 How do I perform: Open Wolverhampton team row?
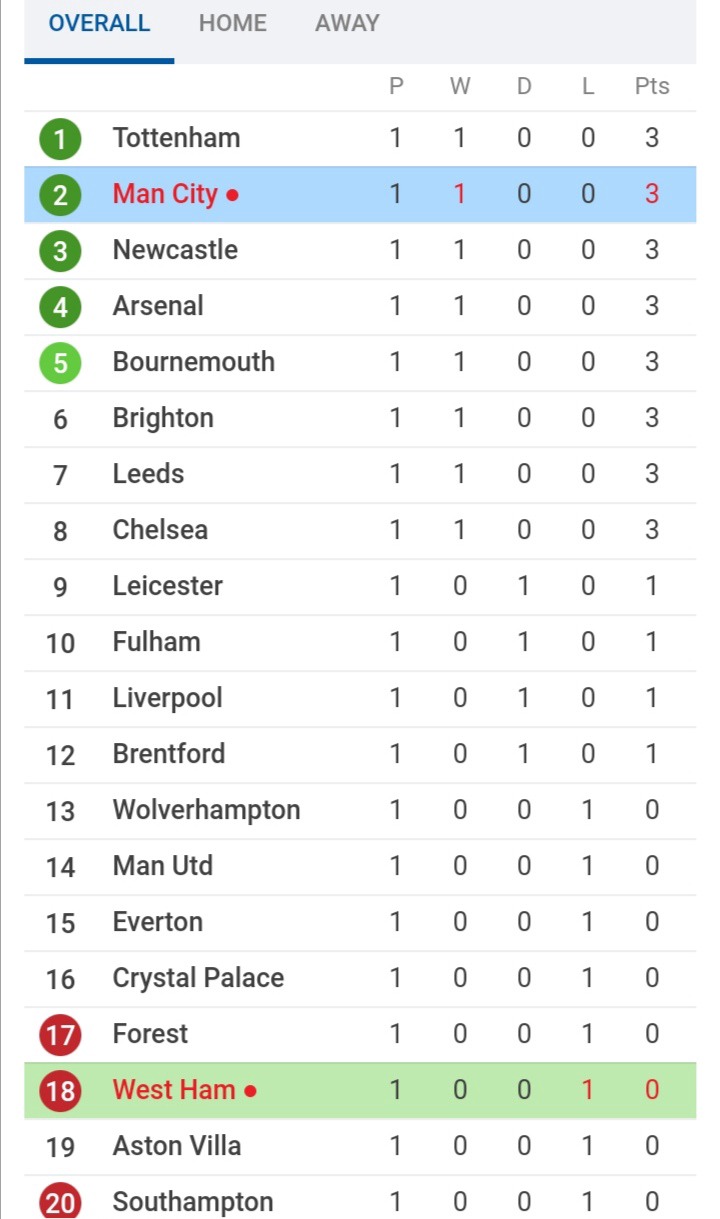click(x=360, y=810)
